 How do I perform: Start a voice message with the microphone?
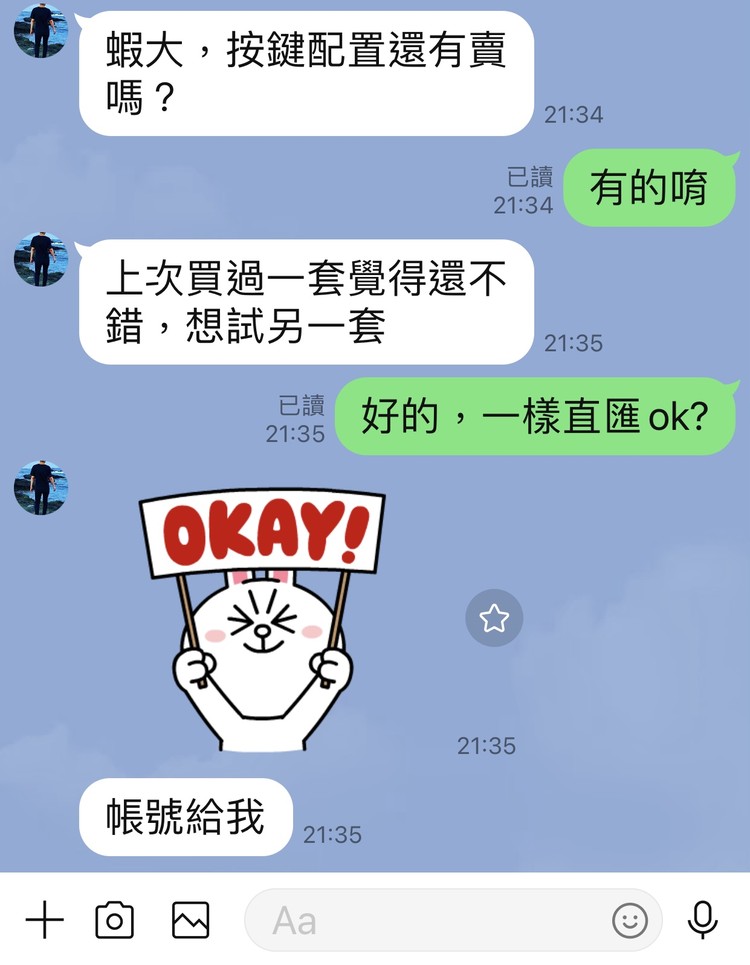[703, 920]
